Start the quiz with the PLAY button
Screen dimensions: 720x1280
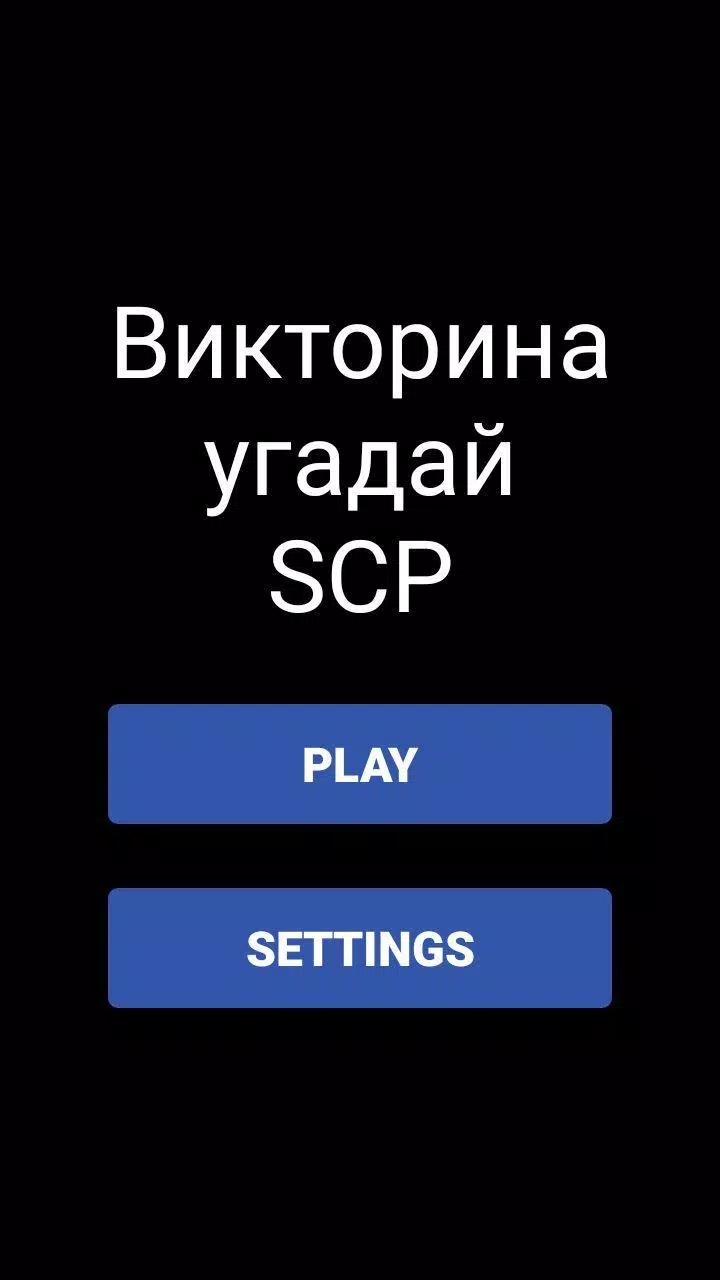coord(360,764)
